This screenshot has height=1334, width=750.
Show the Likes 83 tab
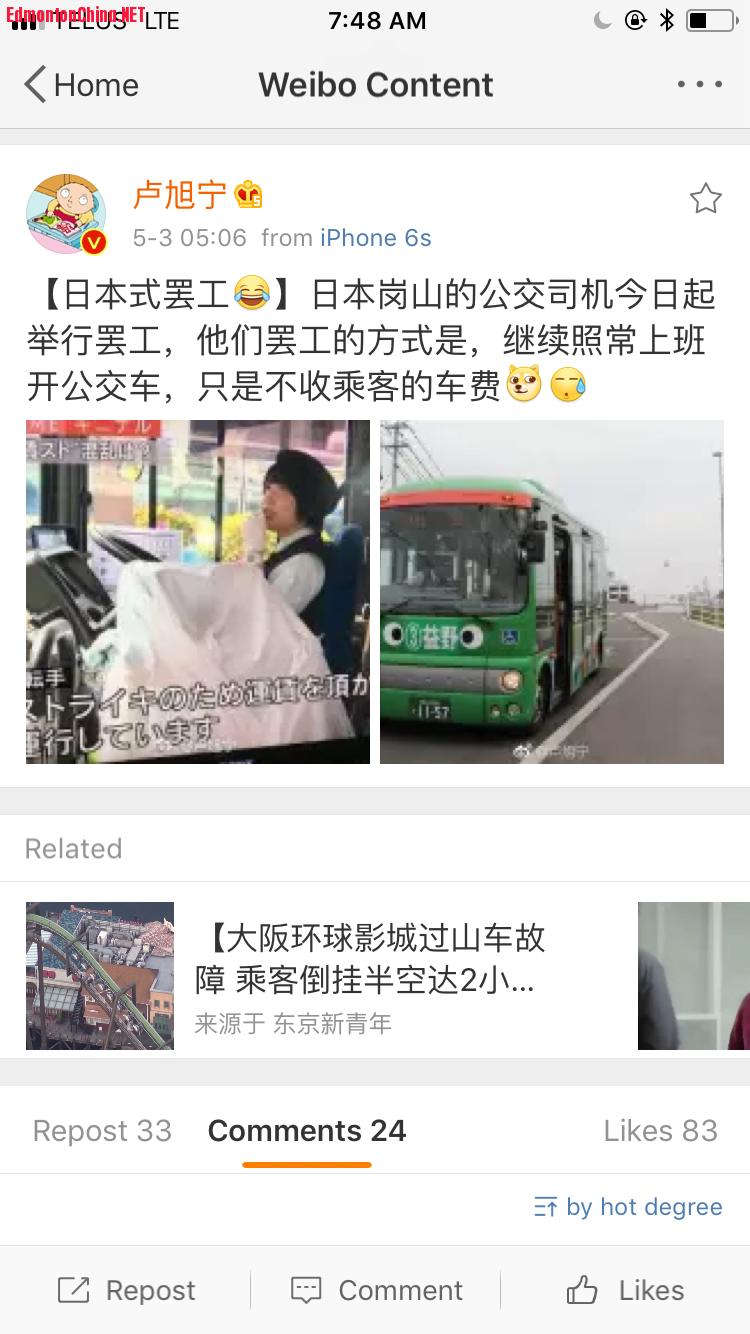coord(660,1131)
